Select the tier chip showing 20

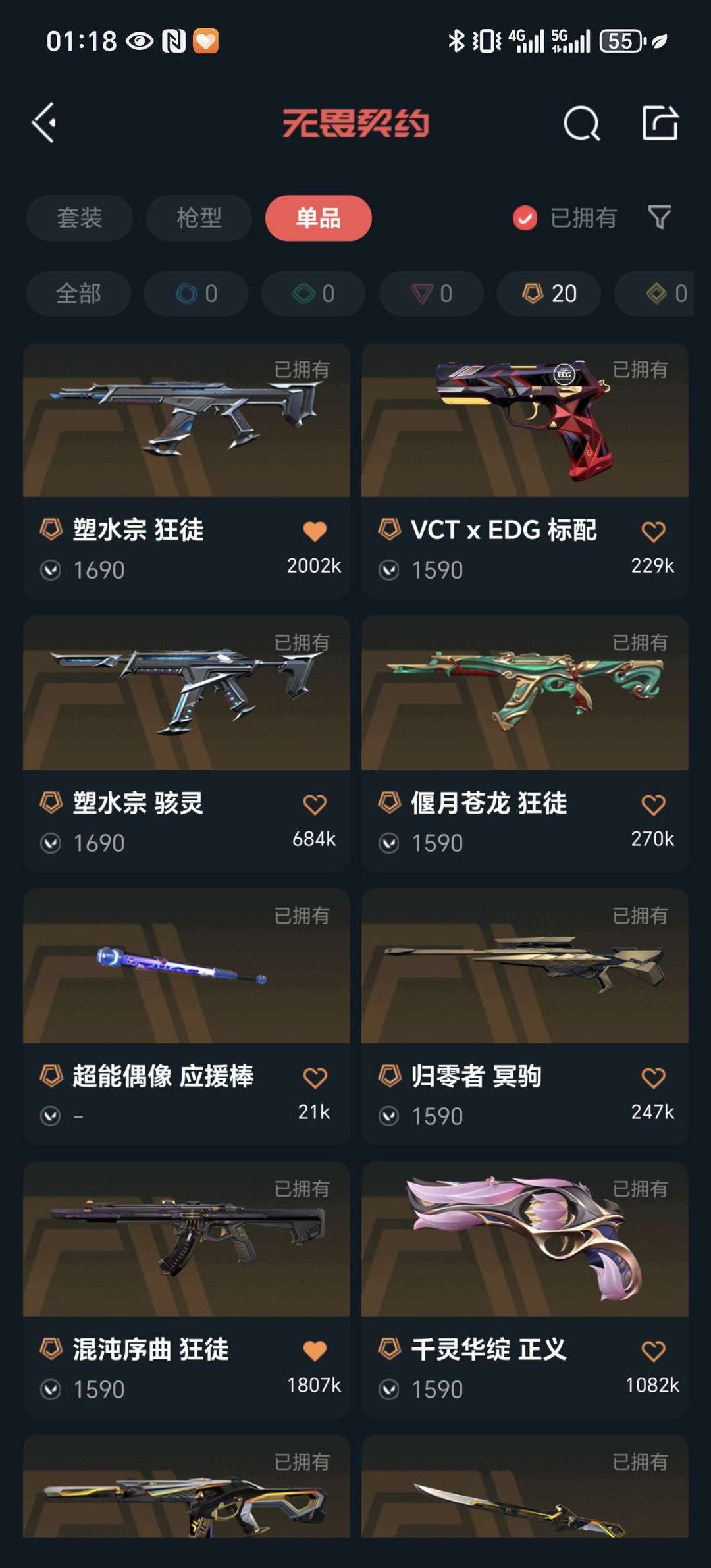click(549, 294)
